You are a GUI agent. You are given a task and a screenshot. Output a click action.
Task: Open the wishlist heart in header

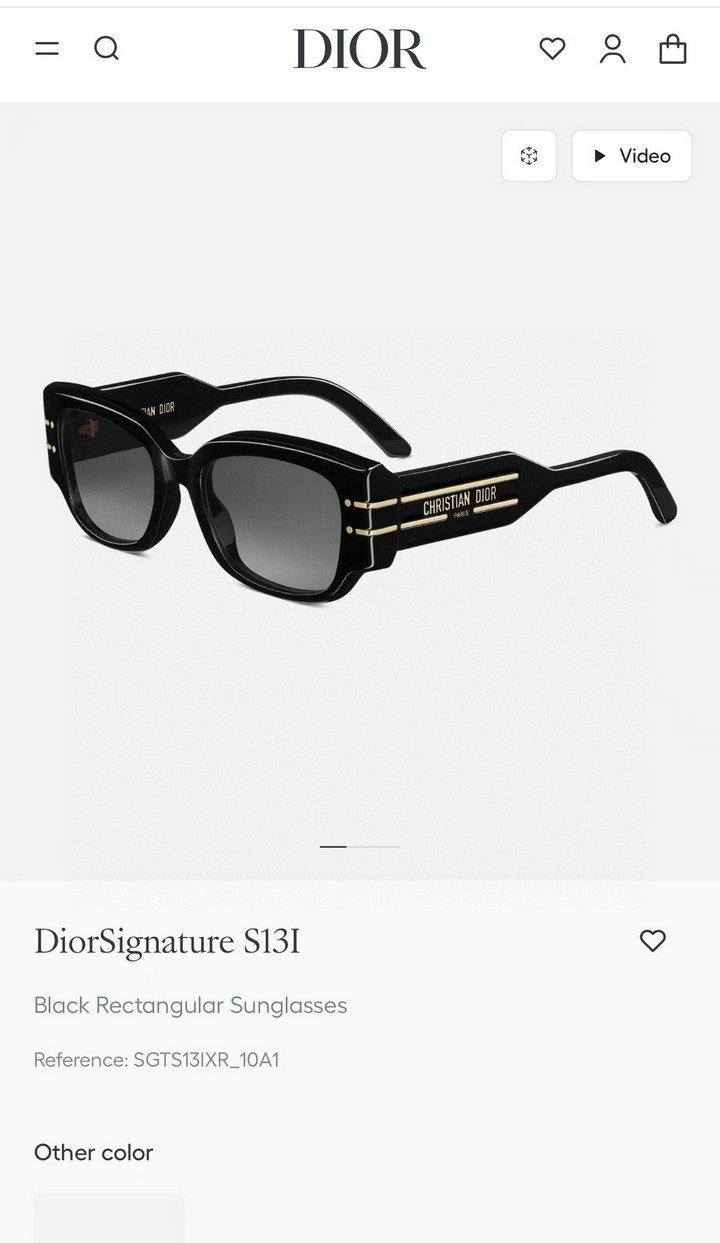click(552, 48)
